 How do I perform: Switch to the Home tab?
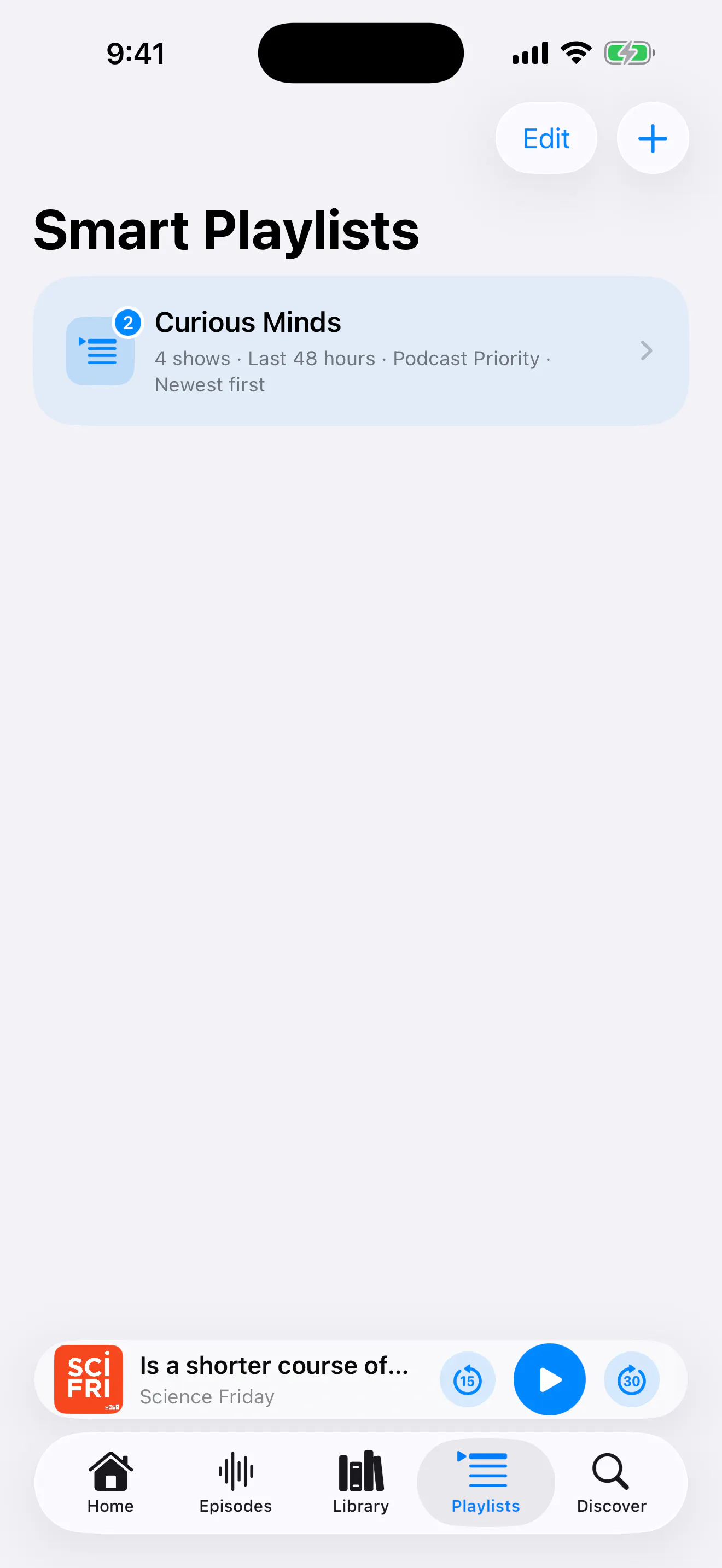point(110,1483)
